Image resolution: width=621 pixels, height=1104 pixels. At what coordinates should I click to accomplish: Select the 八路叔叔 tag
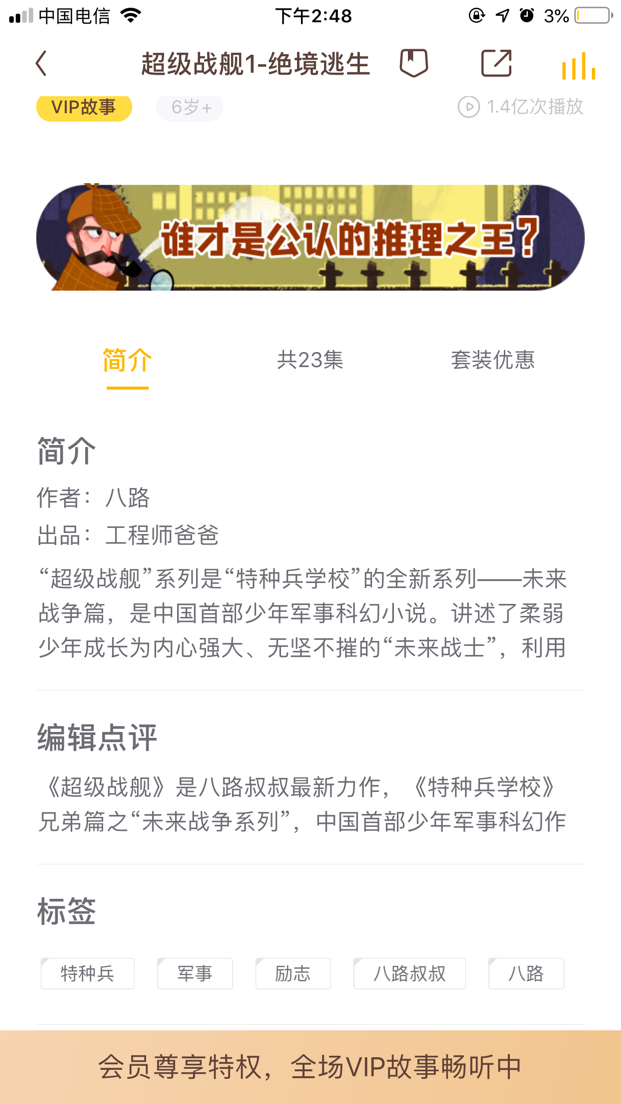[409, 973]
